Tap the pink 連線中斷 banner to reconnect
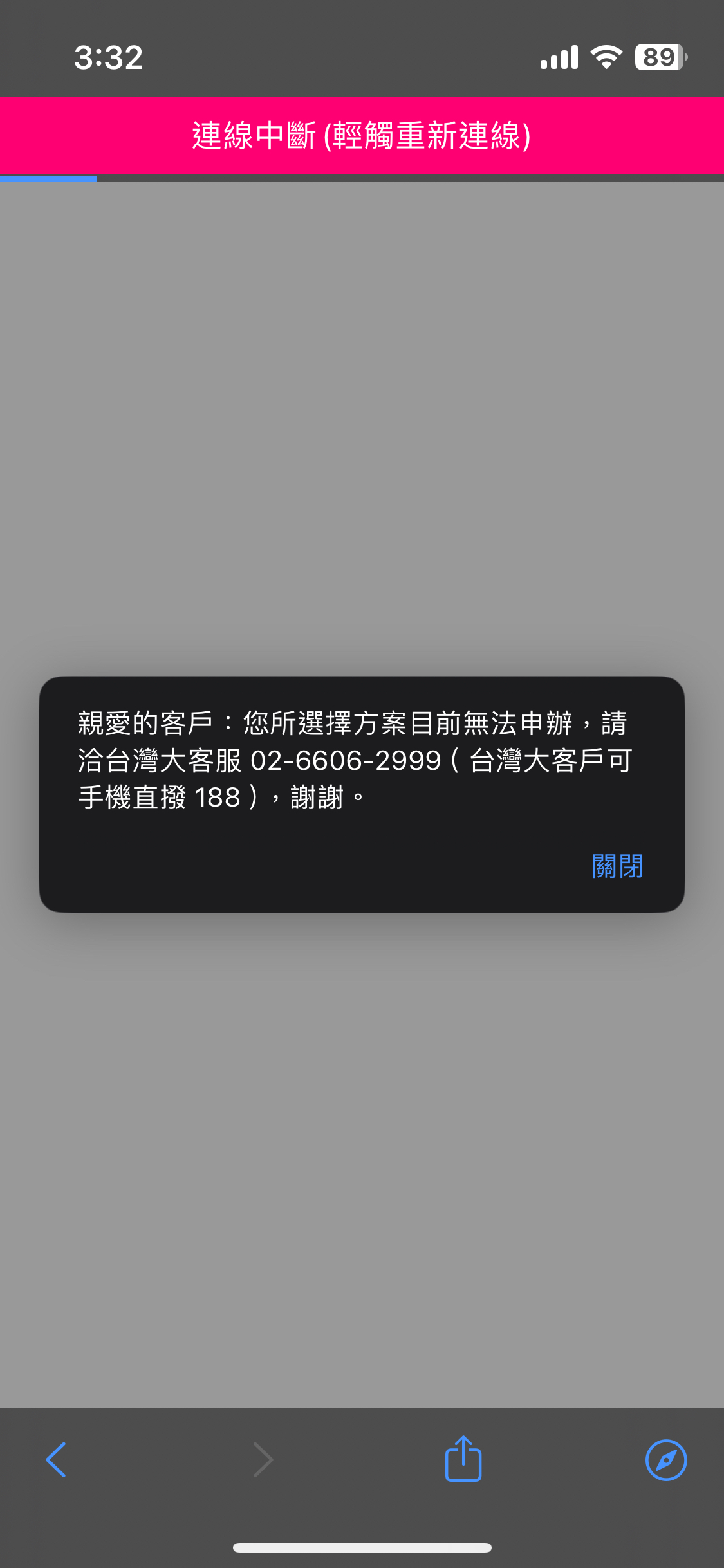This screenshot has width=724, height=1568. (x=362, y=135)
